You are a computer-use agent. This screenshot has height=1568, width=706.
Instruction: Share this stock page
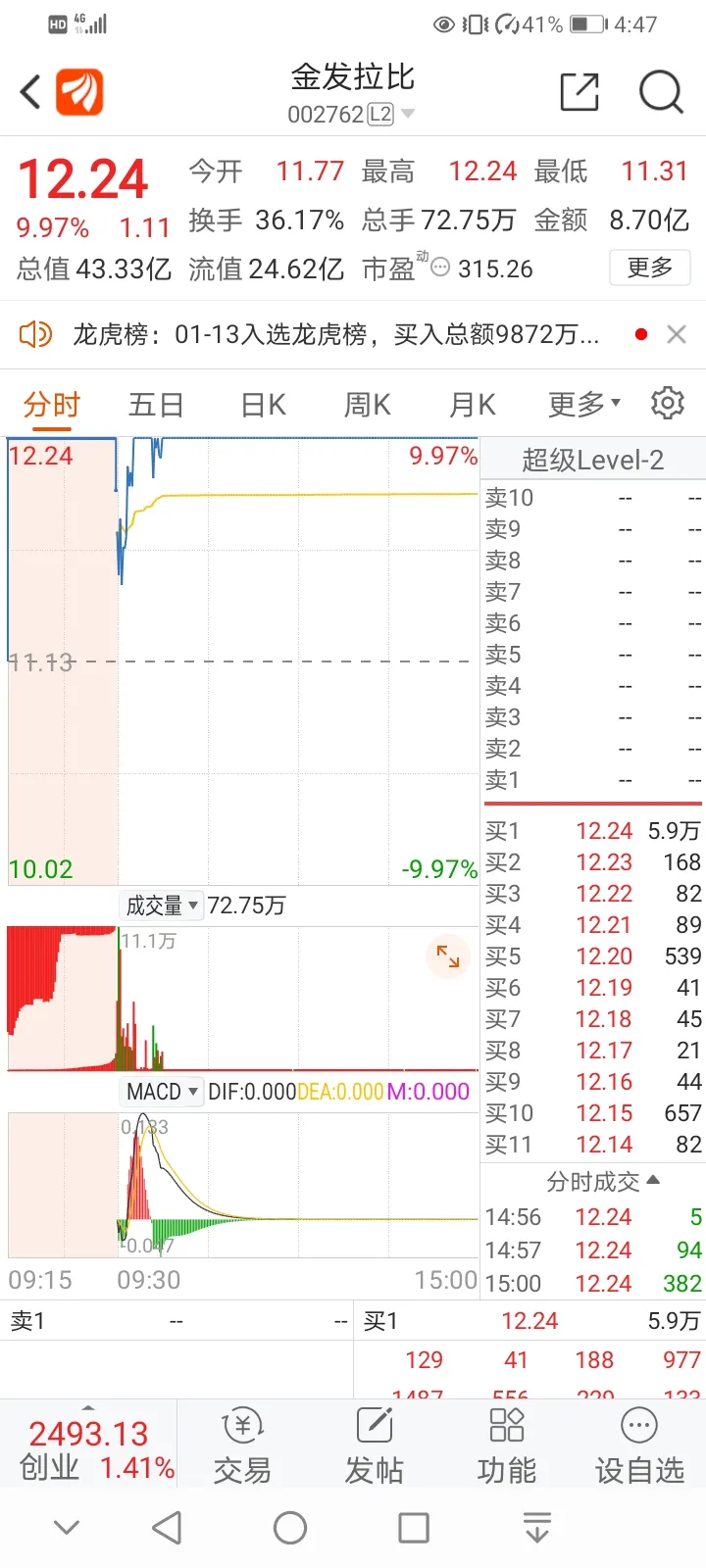pyautogui.click(x=580, y=92)
